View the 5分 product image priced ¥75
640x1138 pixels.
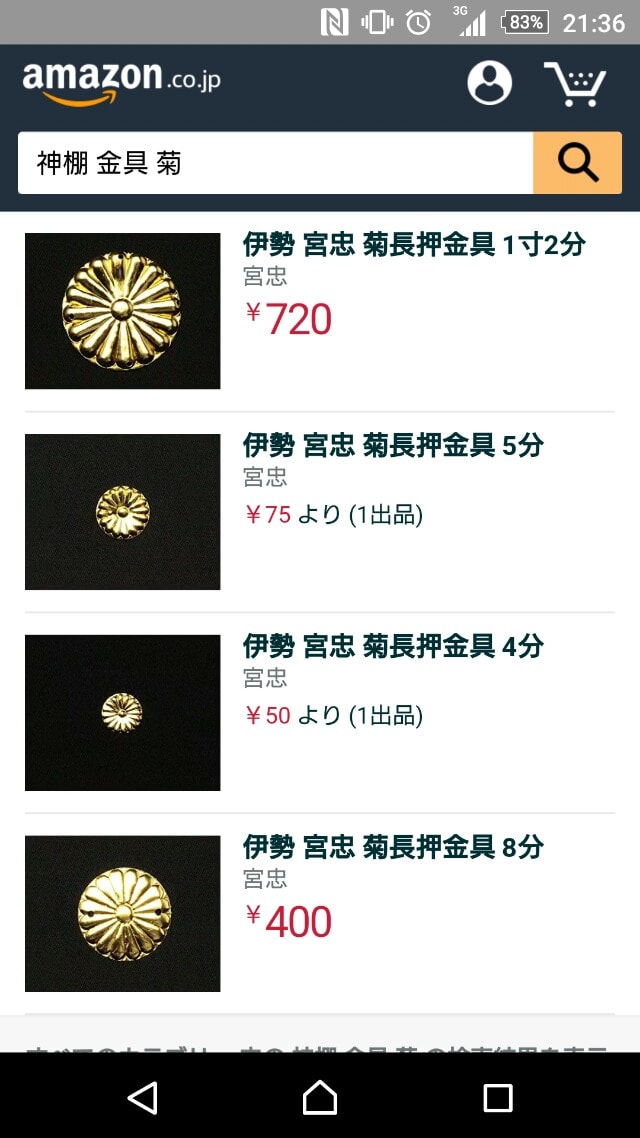pyautogui.click(x=122, y=512)
